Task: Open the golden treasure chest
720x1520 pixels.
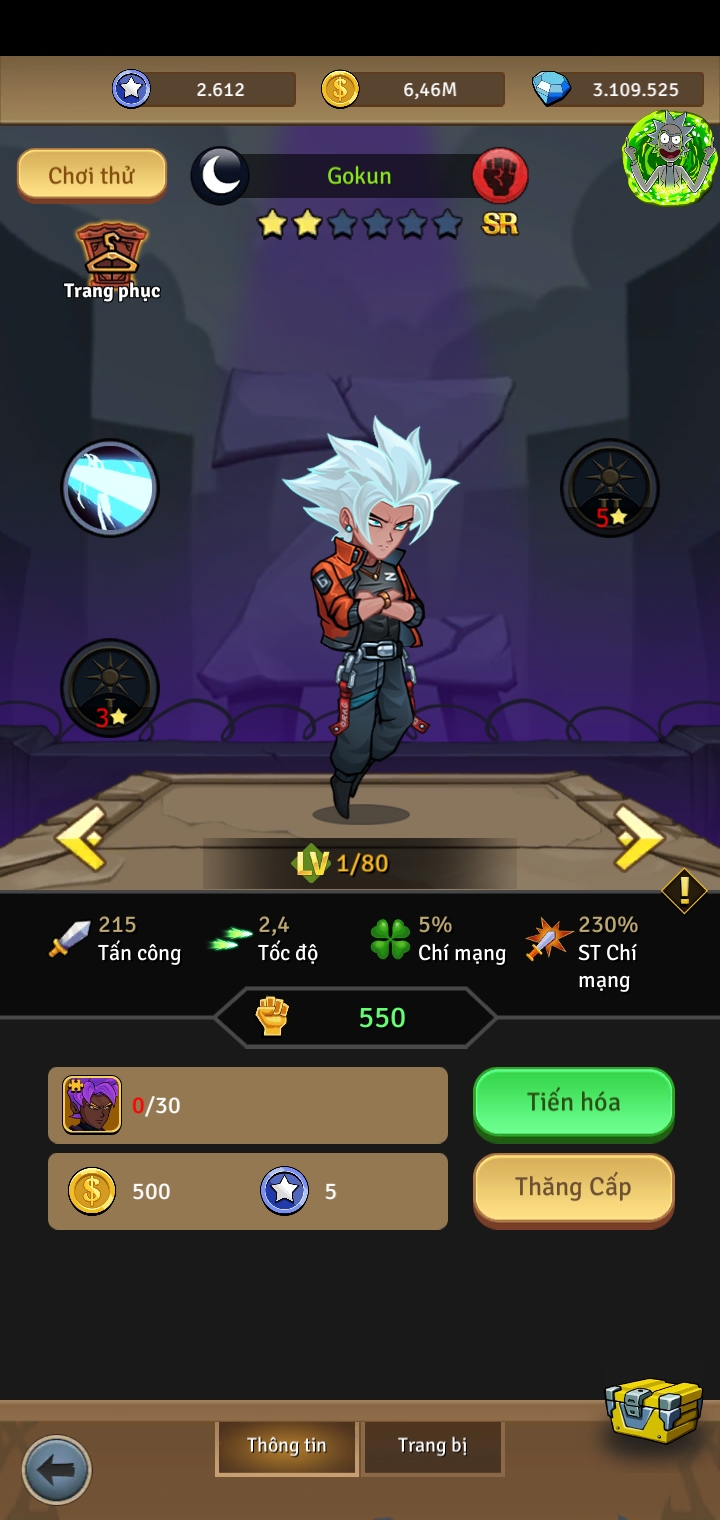Action: [655, 1411]
